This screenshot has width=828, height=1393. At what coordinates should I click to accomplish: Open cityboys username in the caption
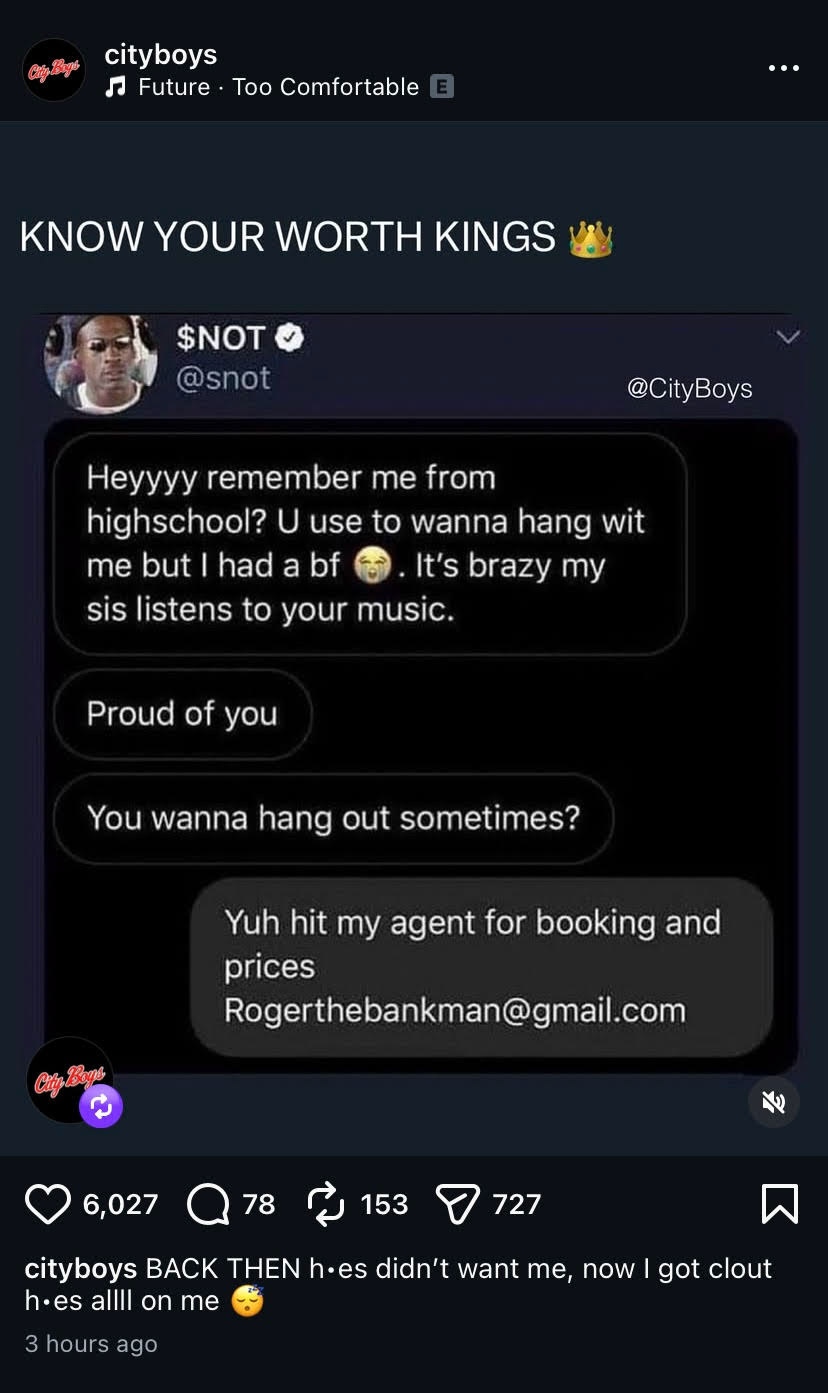[80, 1268]
